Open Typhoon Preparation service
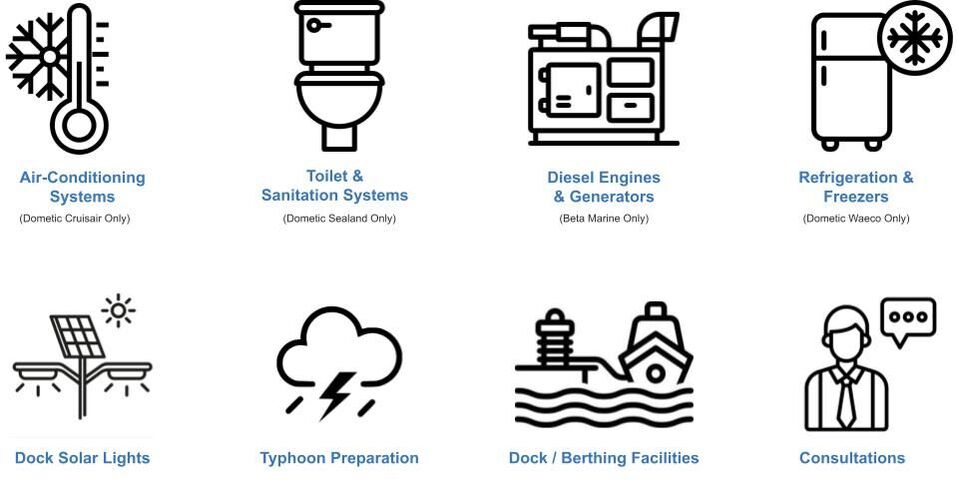 click(339, 458)
